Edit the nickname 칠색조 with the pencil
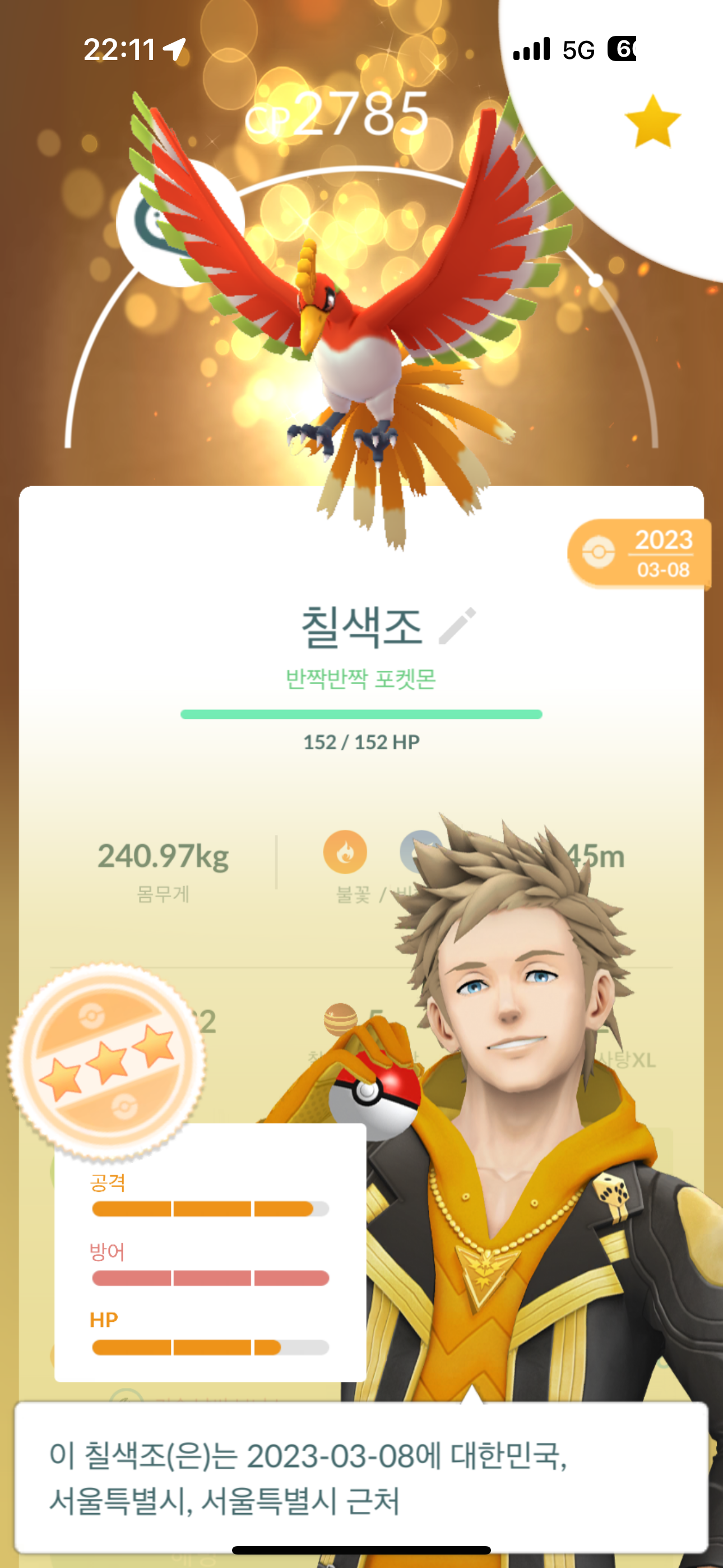 (457, 625)
